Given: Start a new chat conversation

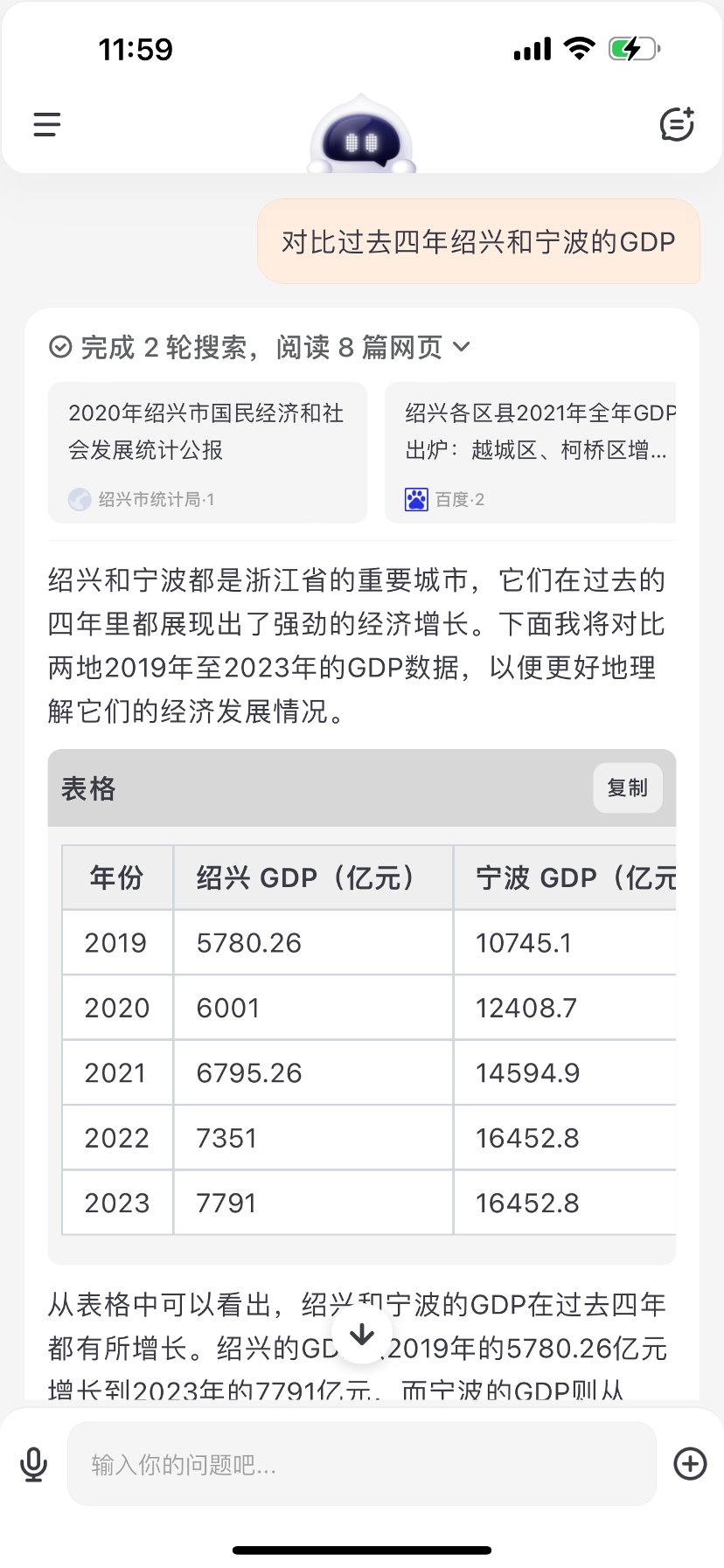Looking at the screenshot, I should coord(677,124).
